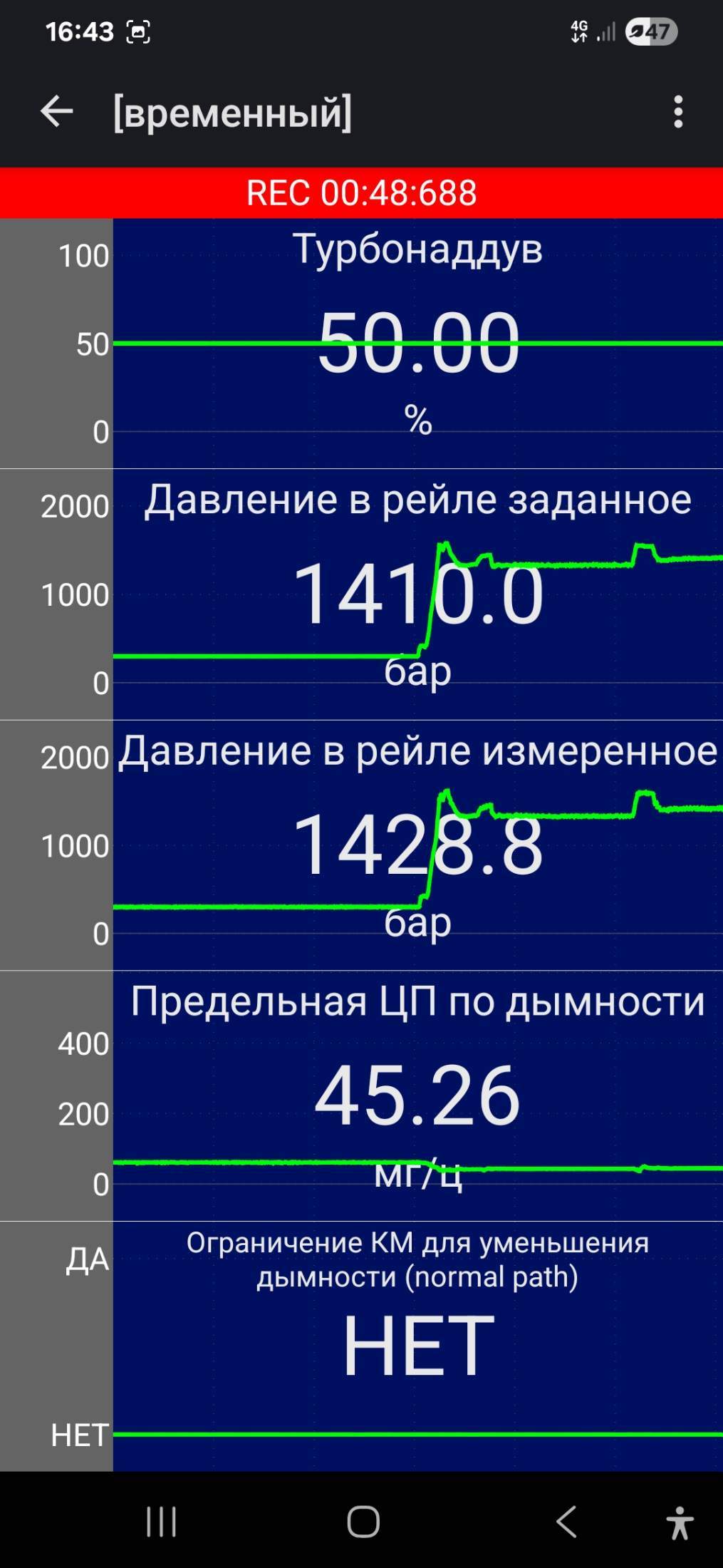723x1568 pixels.
Task: Select the Давление в рейле заданное graph
Action: click(361, 594)
